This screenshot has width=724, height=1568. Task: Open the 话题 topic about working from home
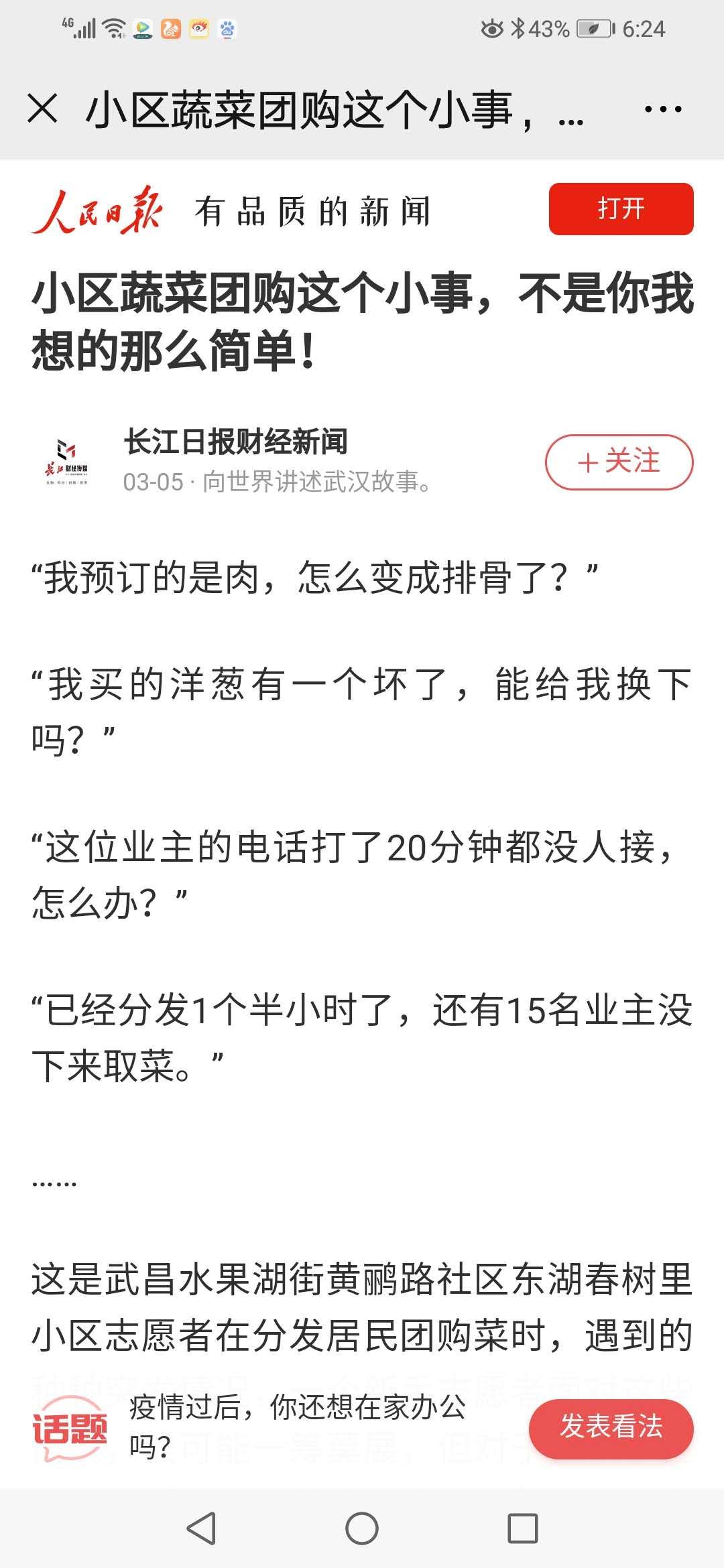tap(297, 1427)
